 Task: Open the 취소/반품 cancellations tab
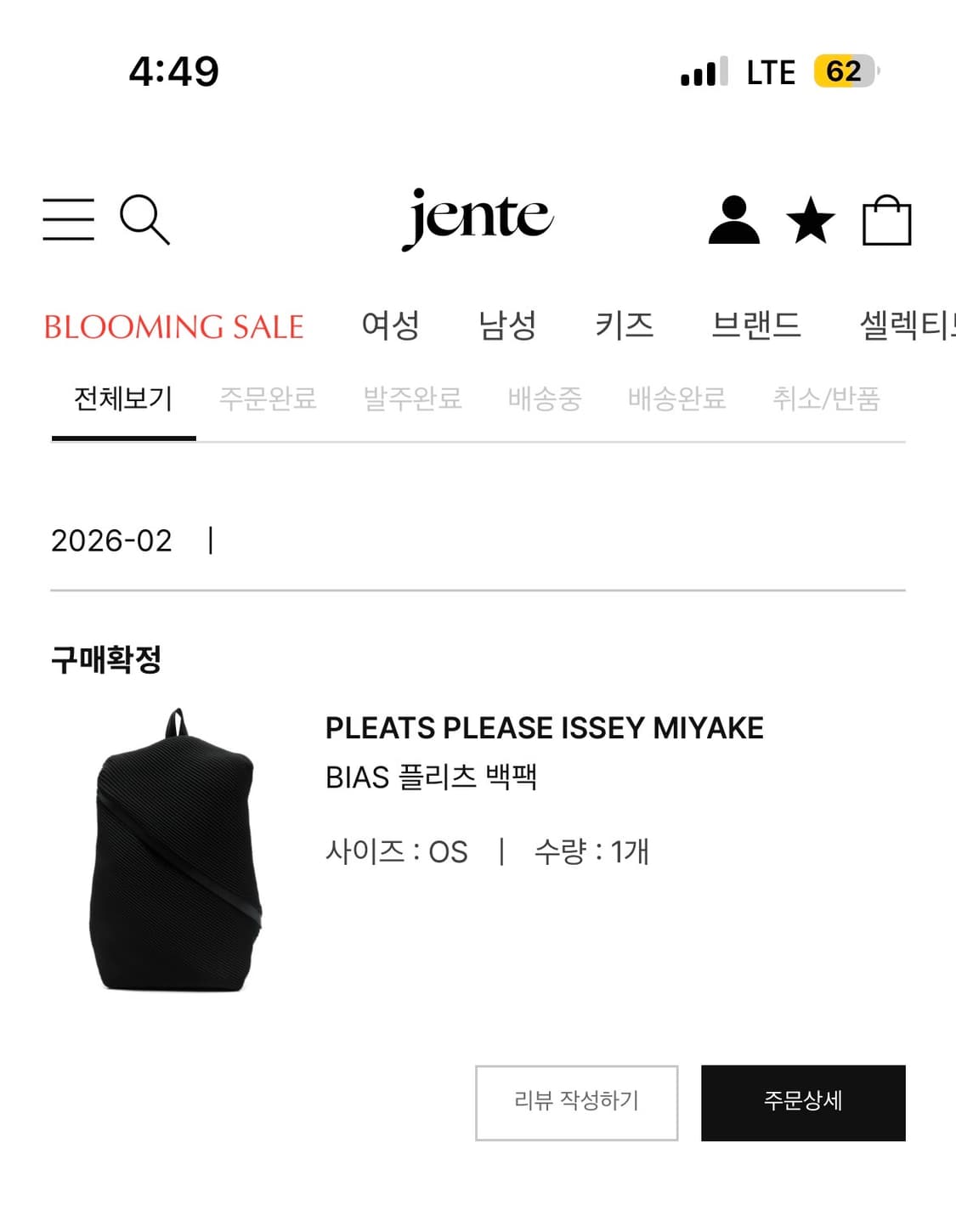pyautogui.click(x=829, y=399)
